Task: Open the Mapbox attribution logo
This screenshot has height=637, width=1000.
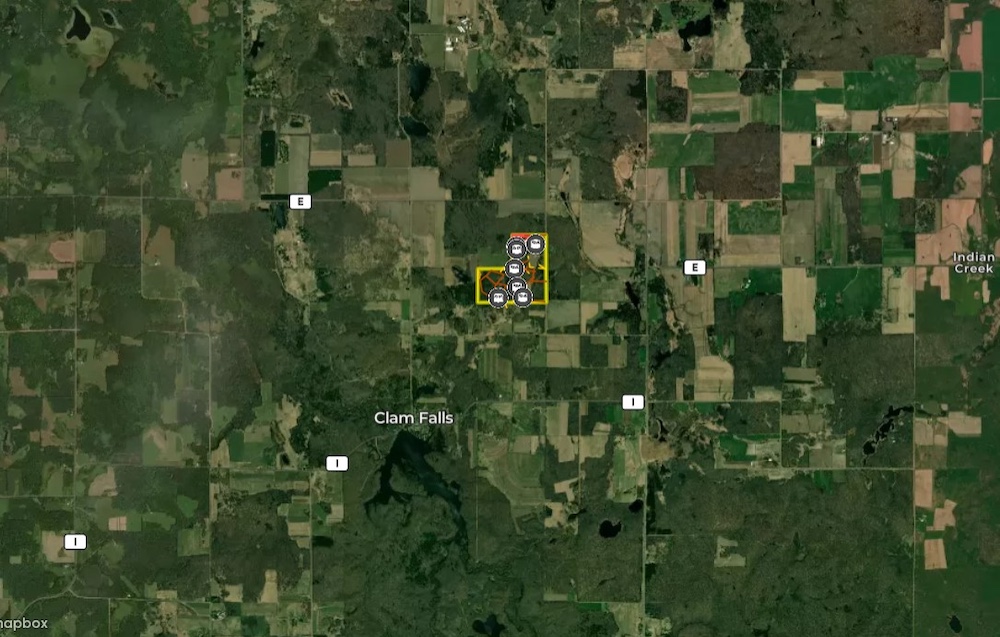Action: pos(24,623)
